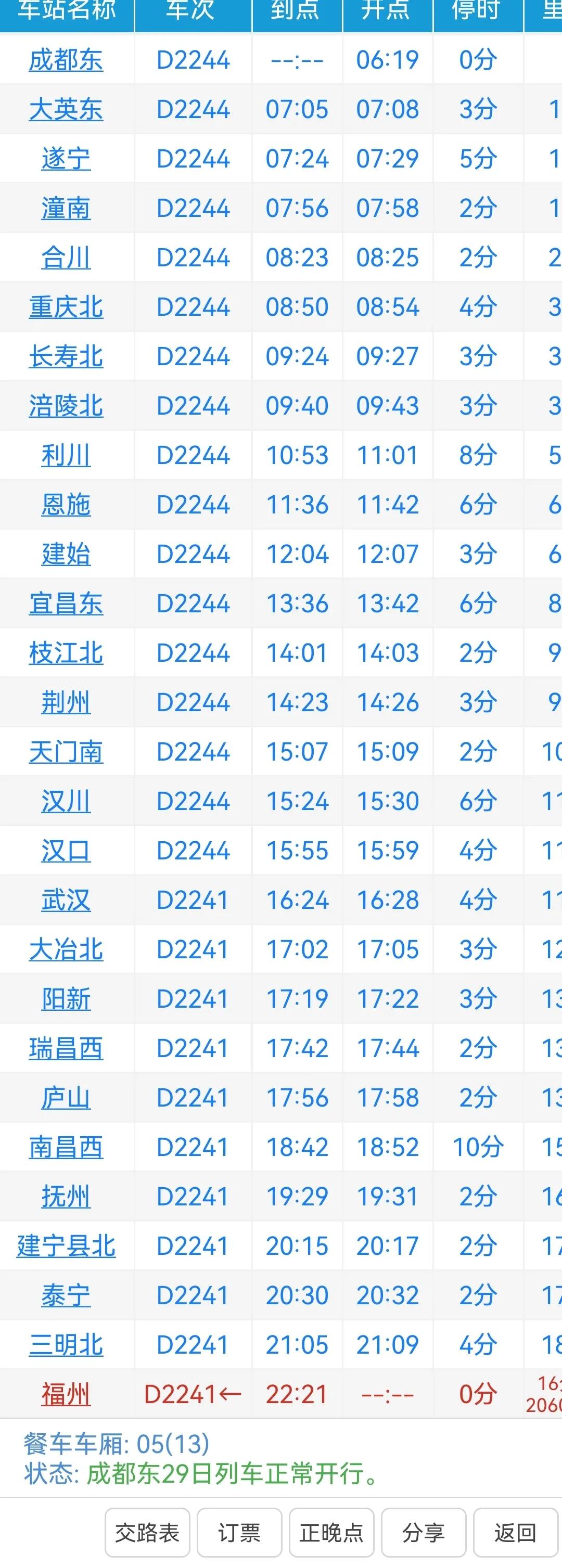The width and height of the screenshot is (562, 1568).
Task: Open station link 武汉
Action: [x=66, y=899]
